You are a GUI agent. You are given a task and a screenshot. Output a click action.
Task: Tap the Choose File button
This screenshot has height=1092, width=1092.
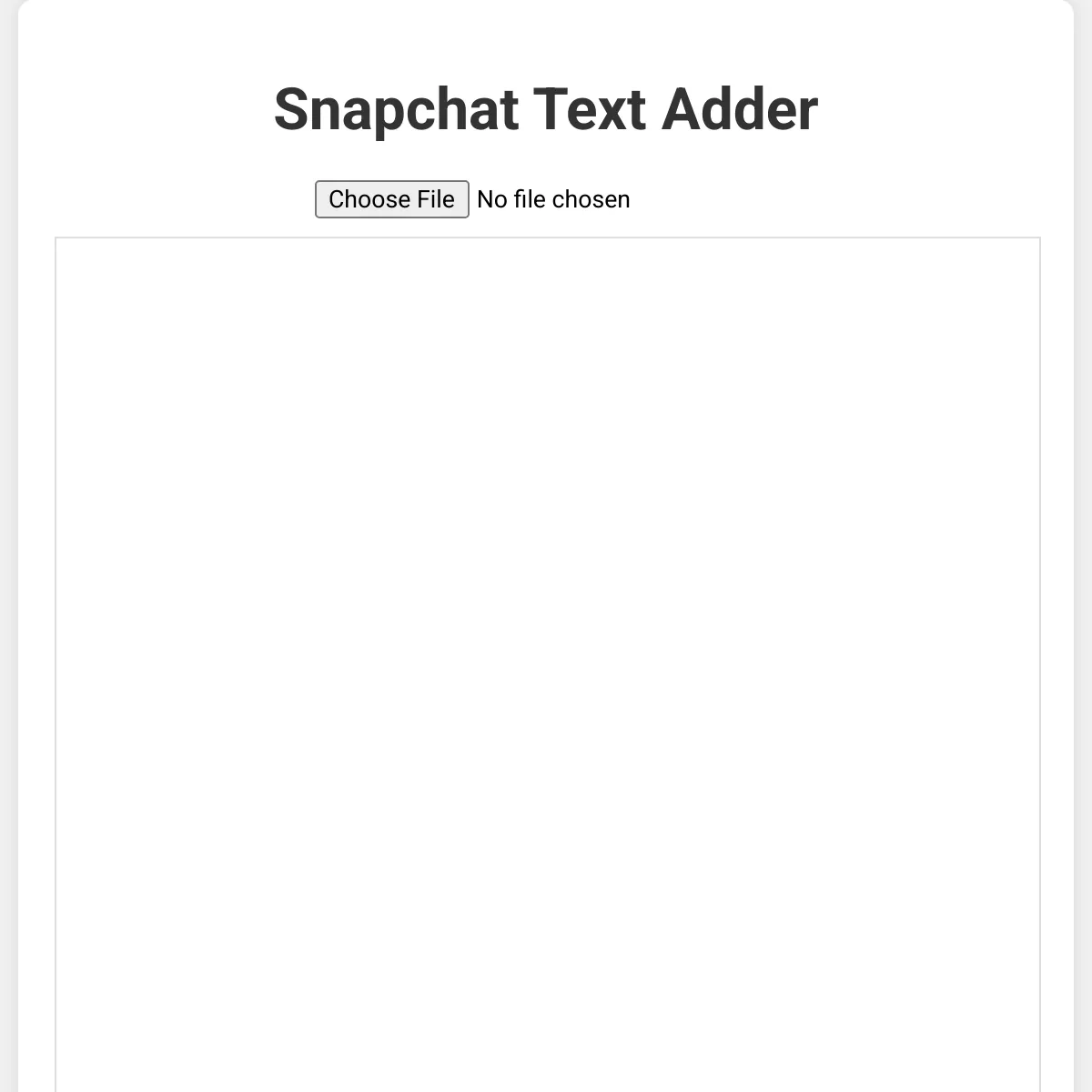click(391, 199)
